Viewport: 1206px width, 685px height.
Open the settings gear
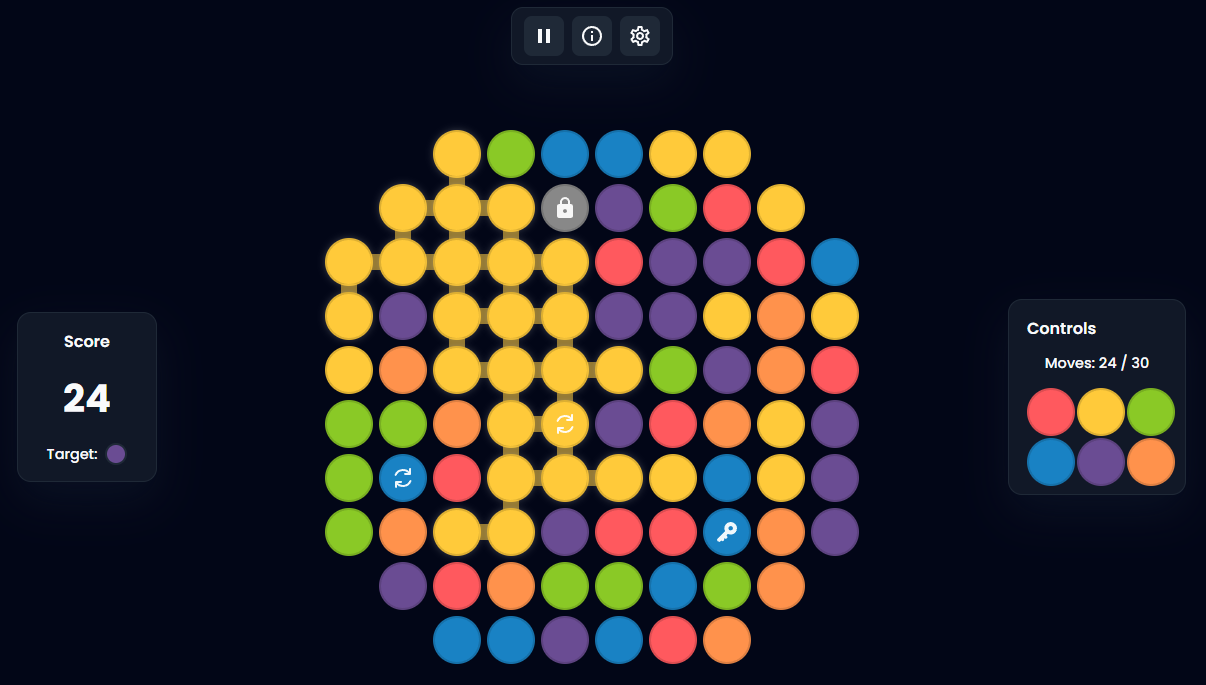pos(640,36)
